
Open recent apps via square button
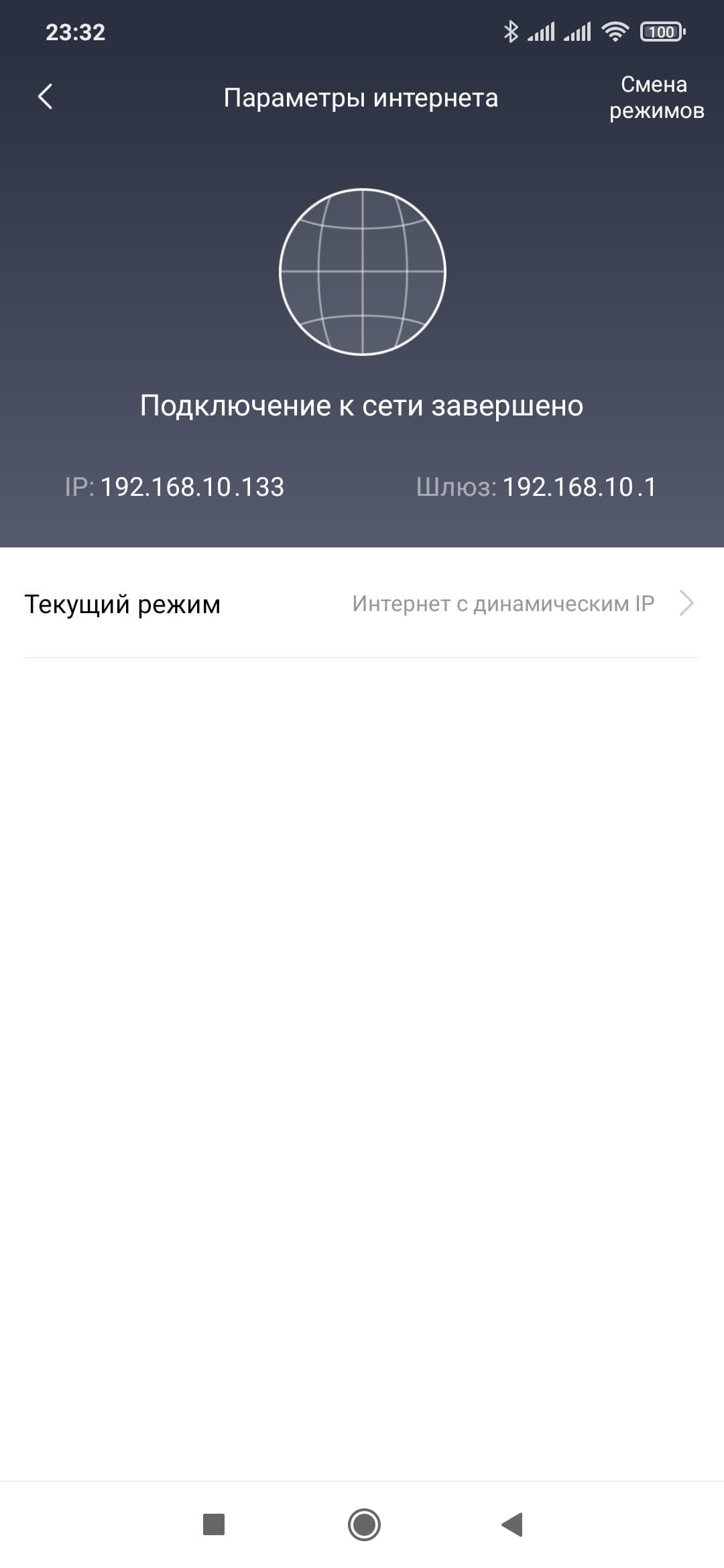click(214, 1524)
